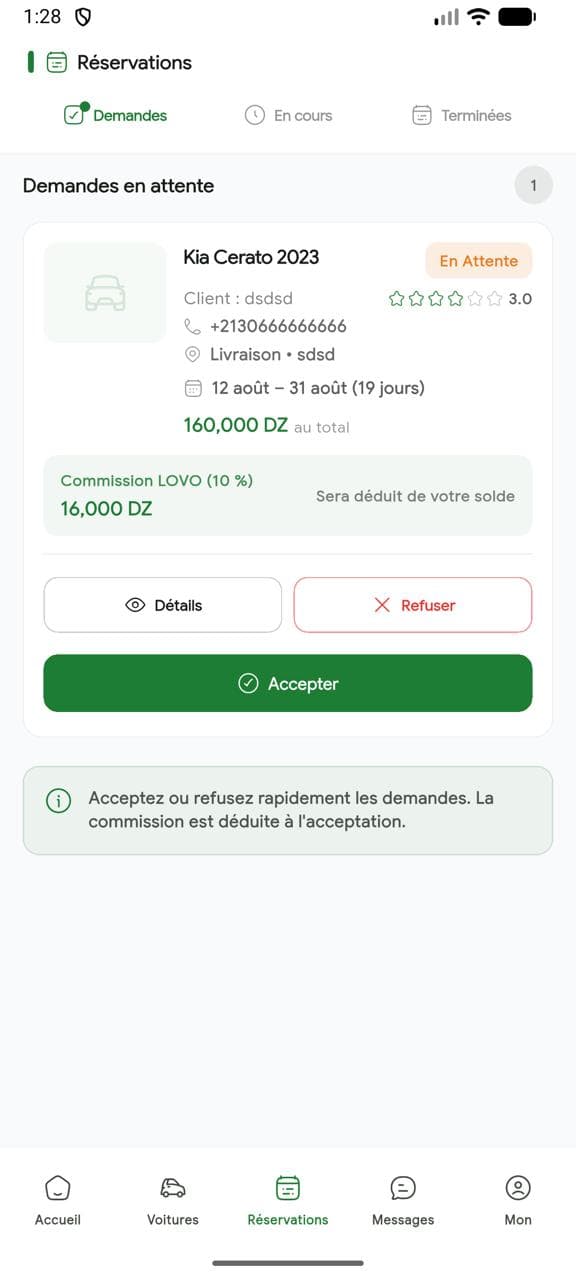Open the Messages section
576x1280 pixels.
[403, 1200]
